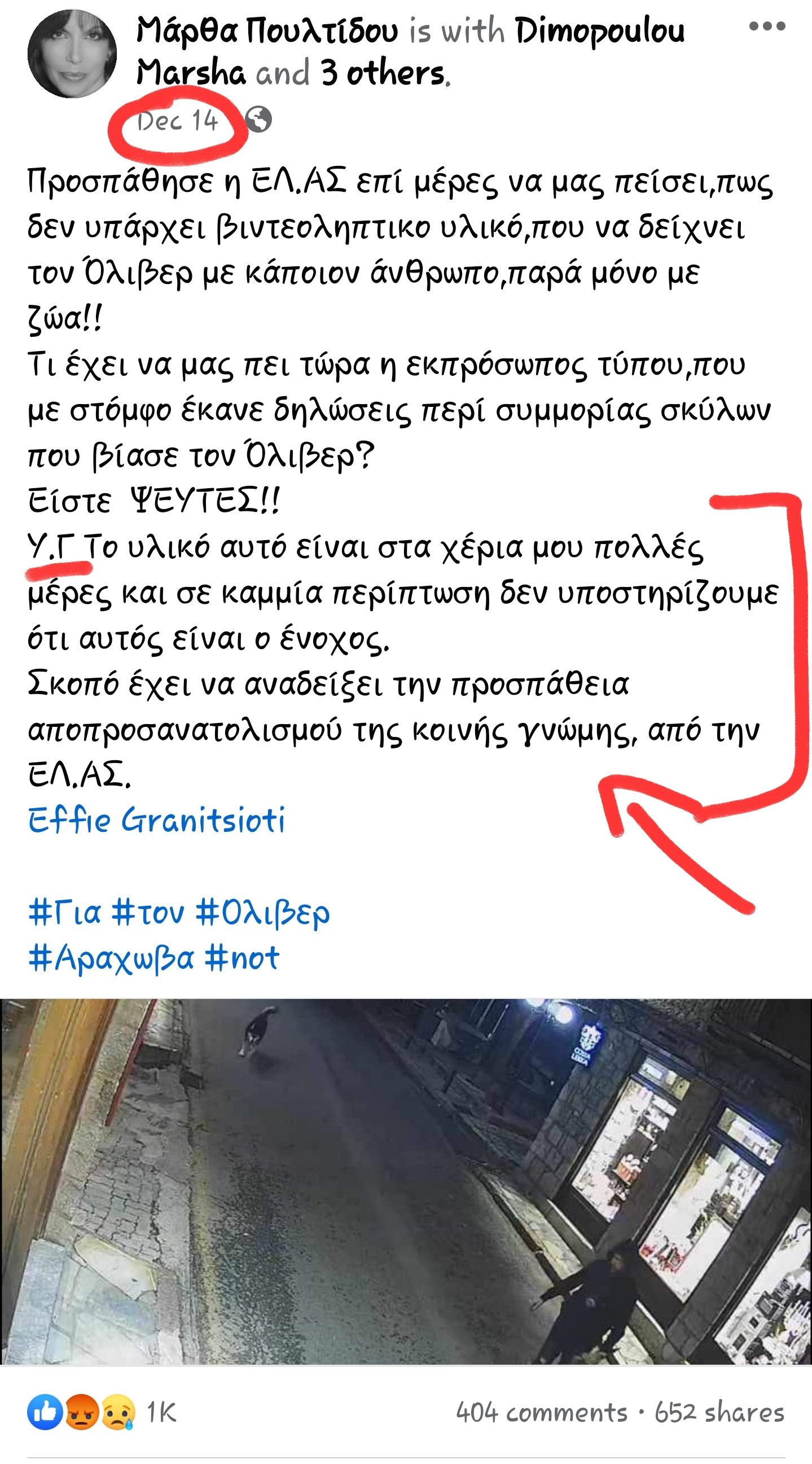View who reacted to the post (1K)
The width and height of the screenshot is (812, 1464).
pyautogui.click(x=102, y=1413)
